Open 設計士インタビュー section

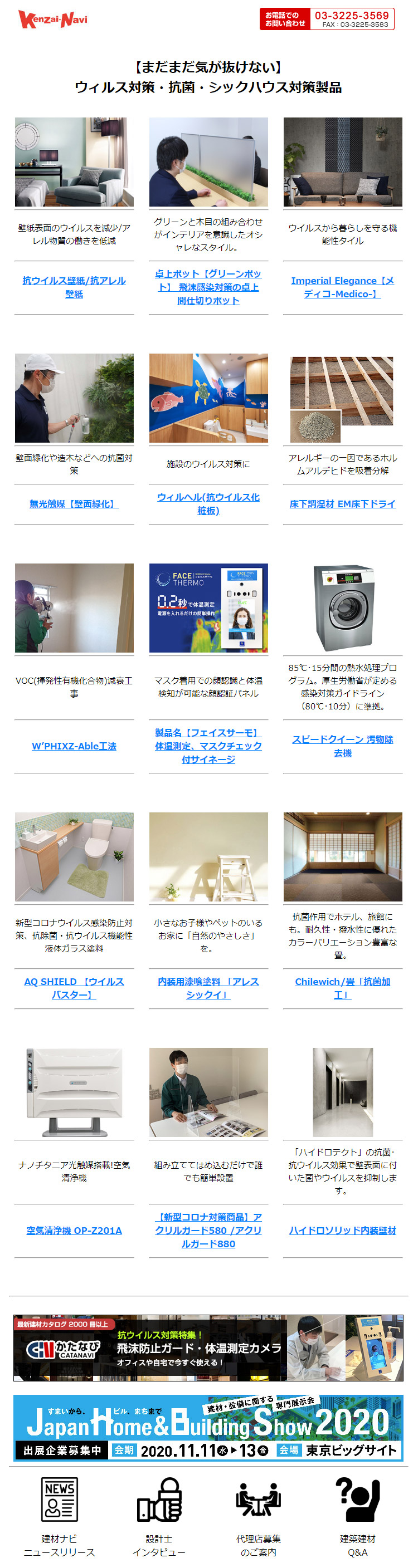(158, 1517)
